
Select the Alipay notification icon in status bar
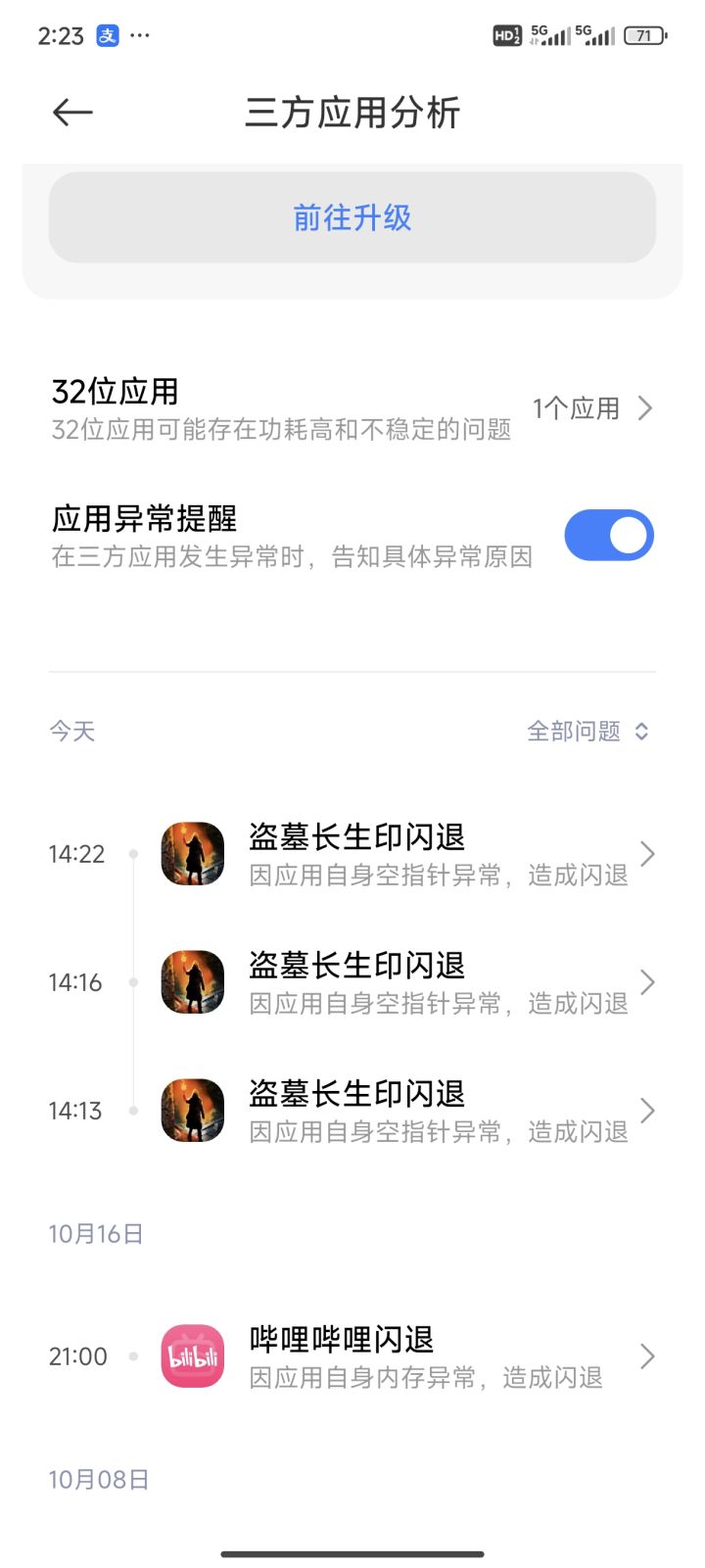(x=108, y=35)
